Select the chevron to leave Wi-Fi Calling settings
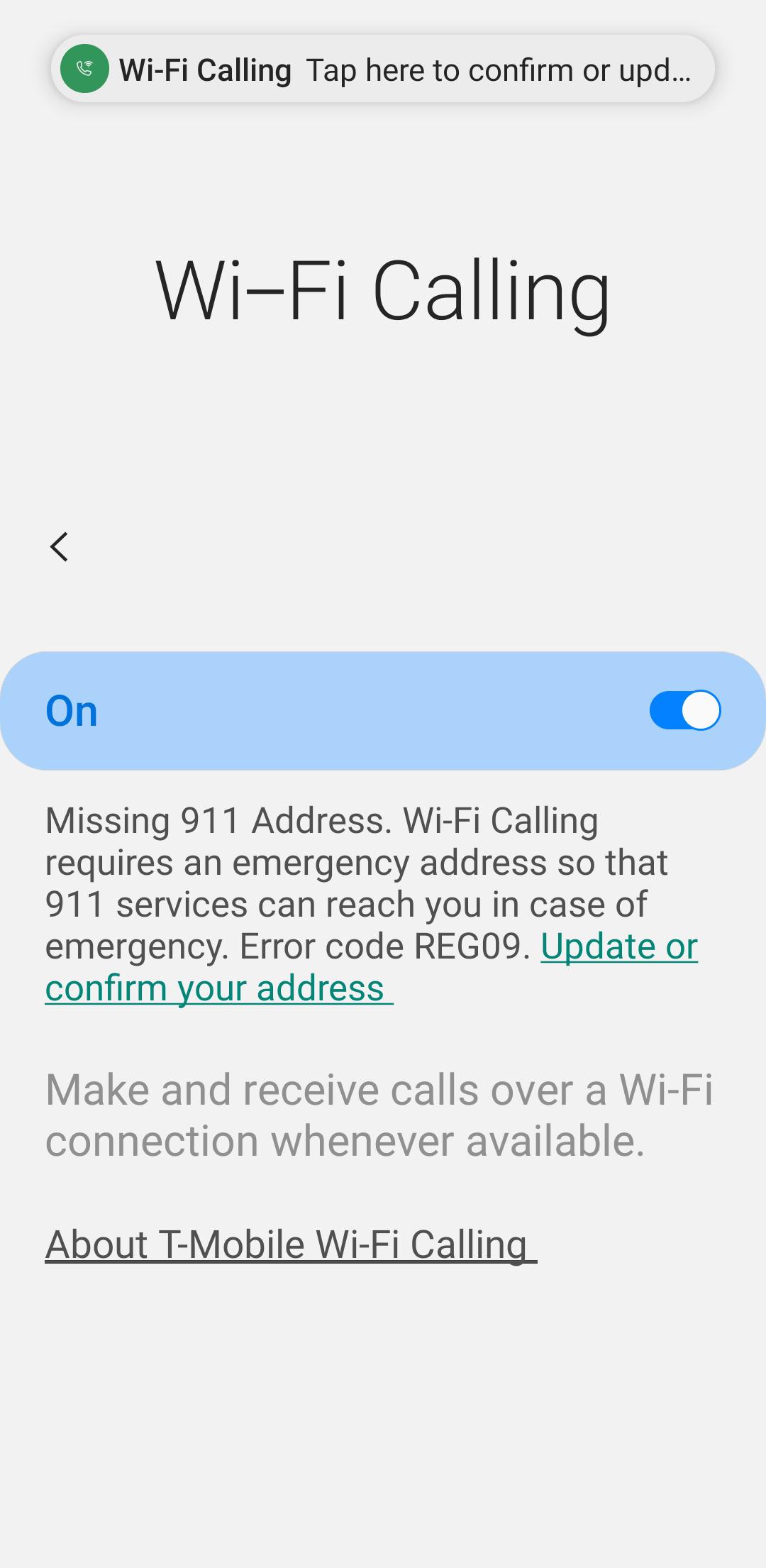The image size is (766, 1568). point(60,546)
